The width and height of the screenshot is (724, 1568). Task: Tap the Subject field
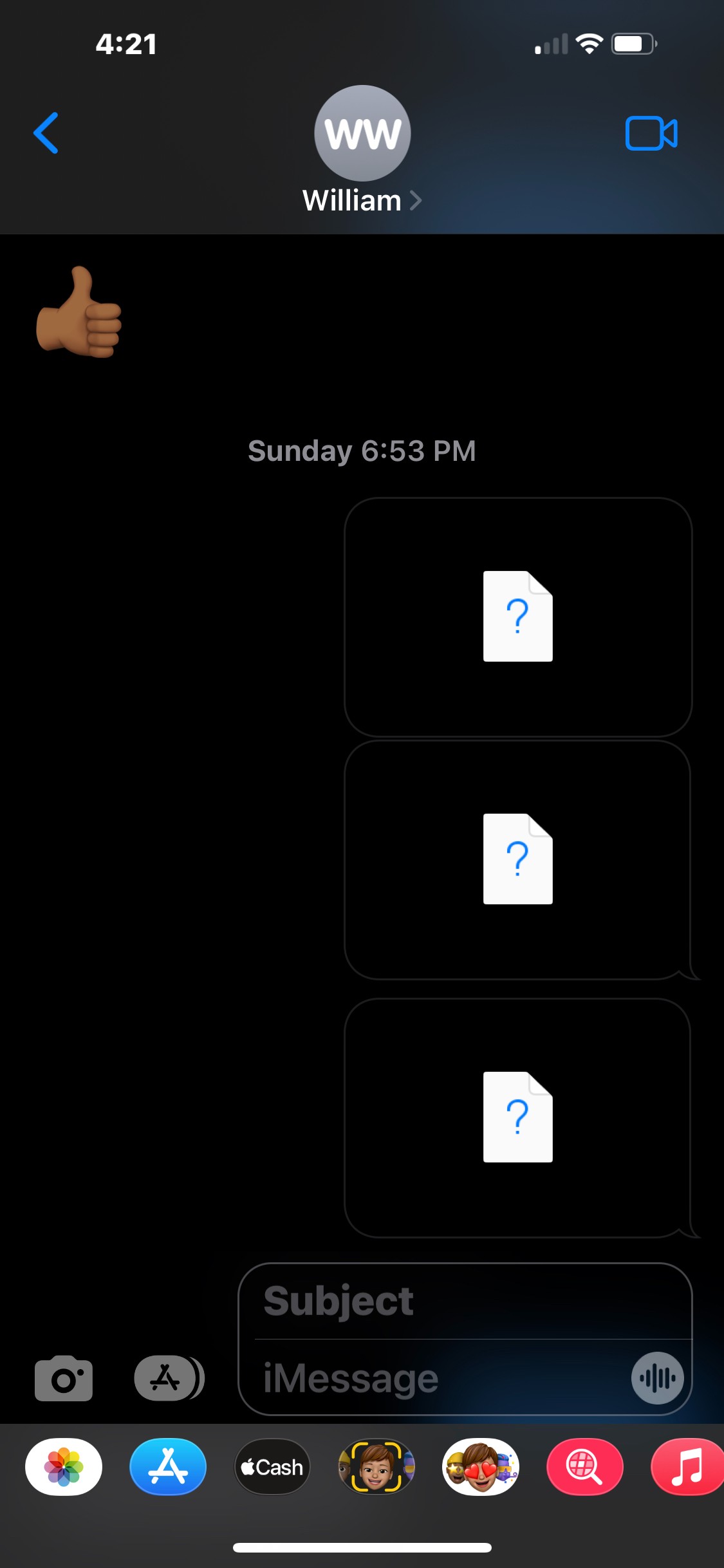(463, 1301)
